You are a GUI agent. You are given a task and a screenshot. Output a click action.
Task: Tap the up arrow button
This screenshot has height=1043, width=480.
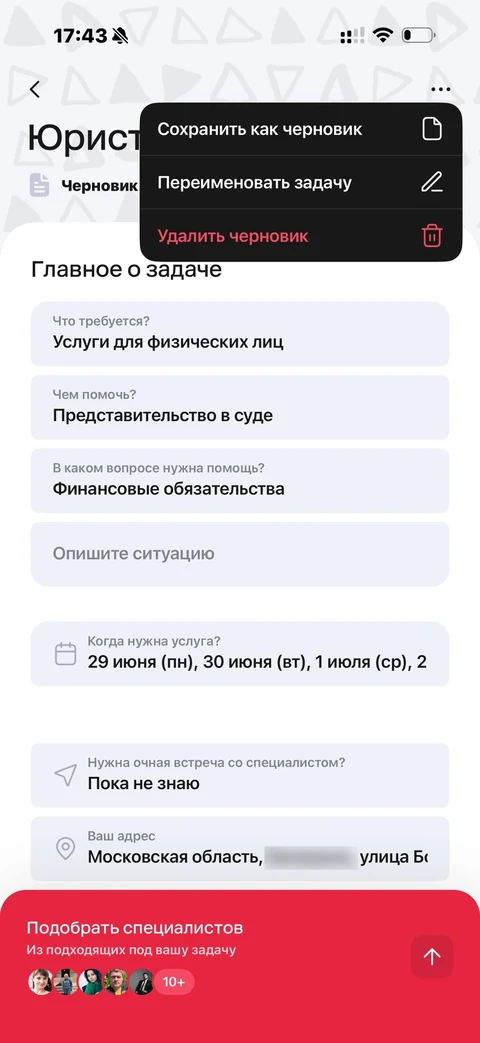point(432,957)
